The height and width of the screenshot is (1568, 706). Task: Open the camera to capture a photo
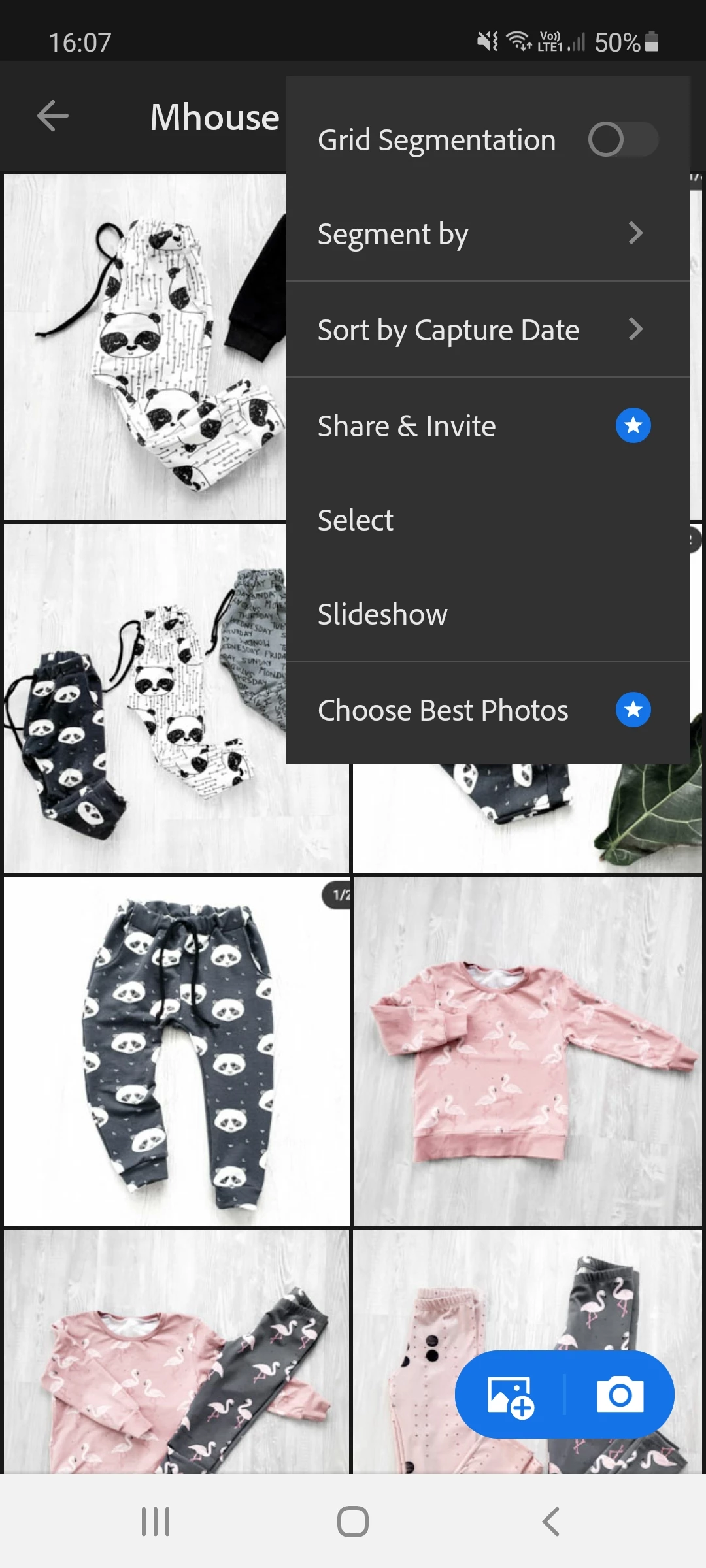(620, 1395)
